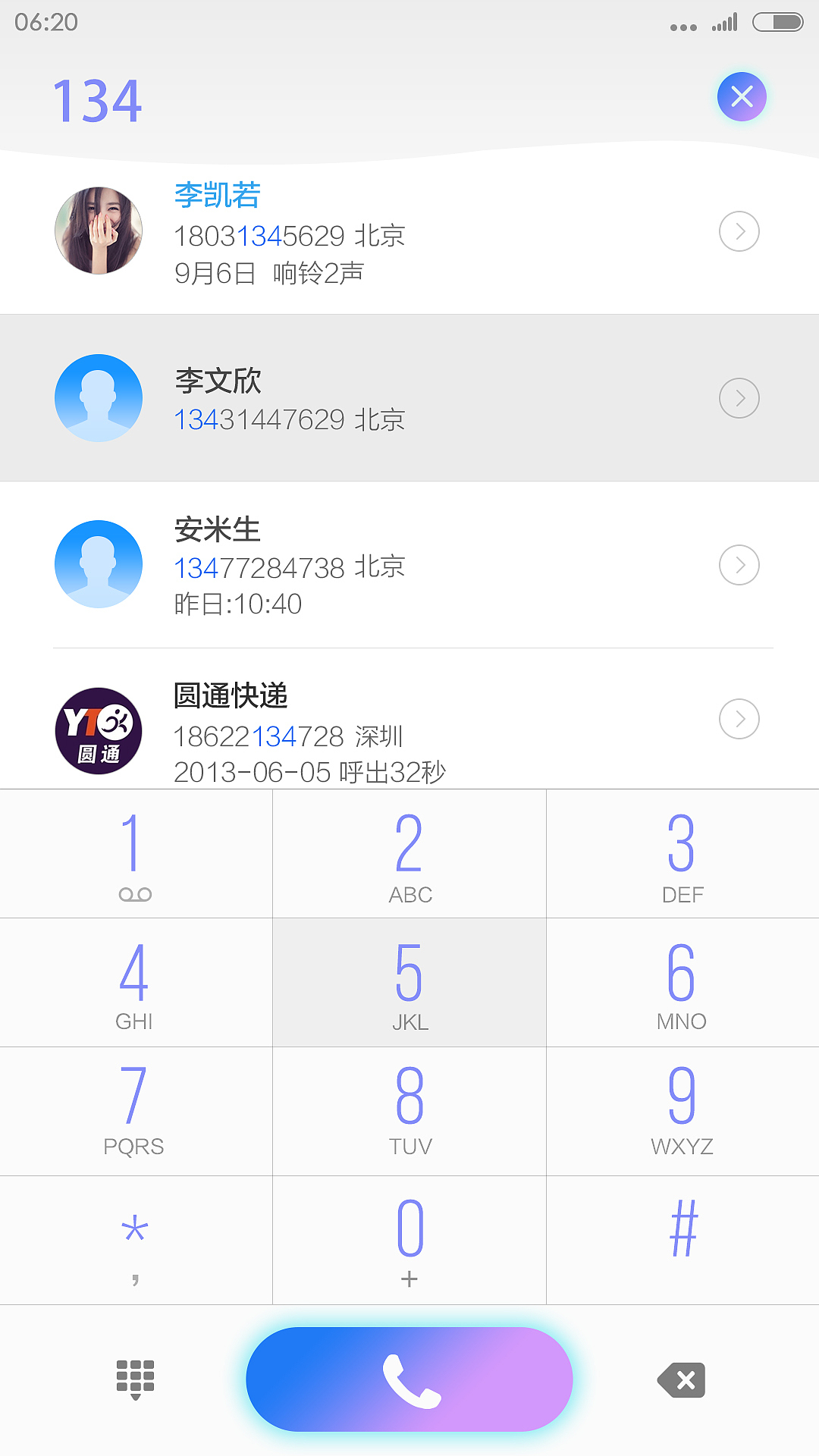Clear the dialed number with the X button
The height and width of the screenshot is (1456, 819).
(742, 96)
